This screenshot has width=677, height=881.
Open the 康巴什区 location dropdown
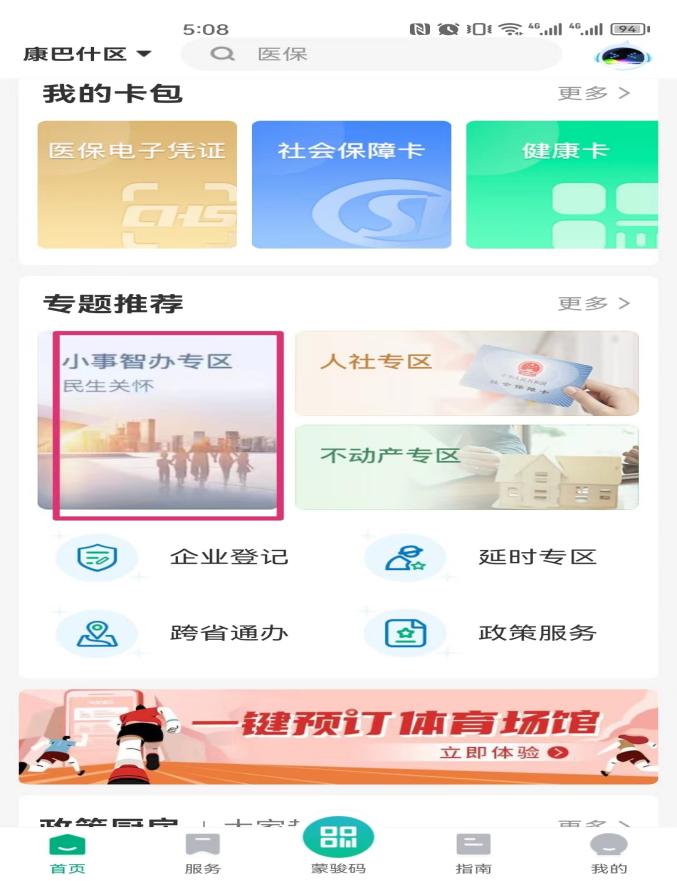[x=87, y=54]
